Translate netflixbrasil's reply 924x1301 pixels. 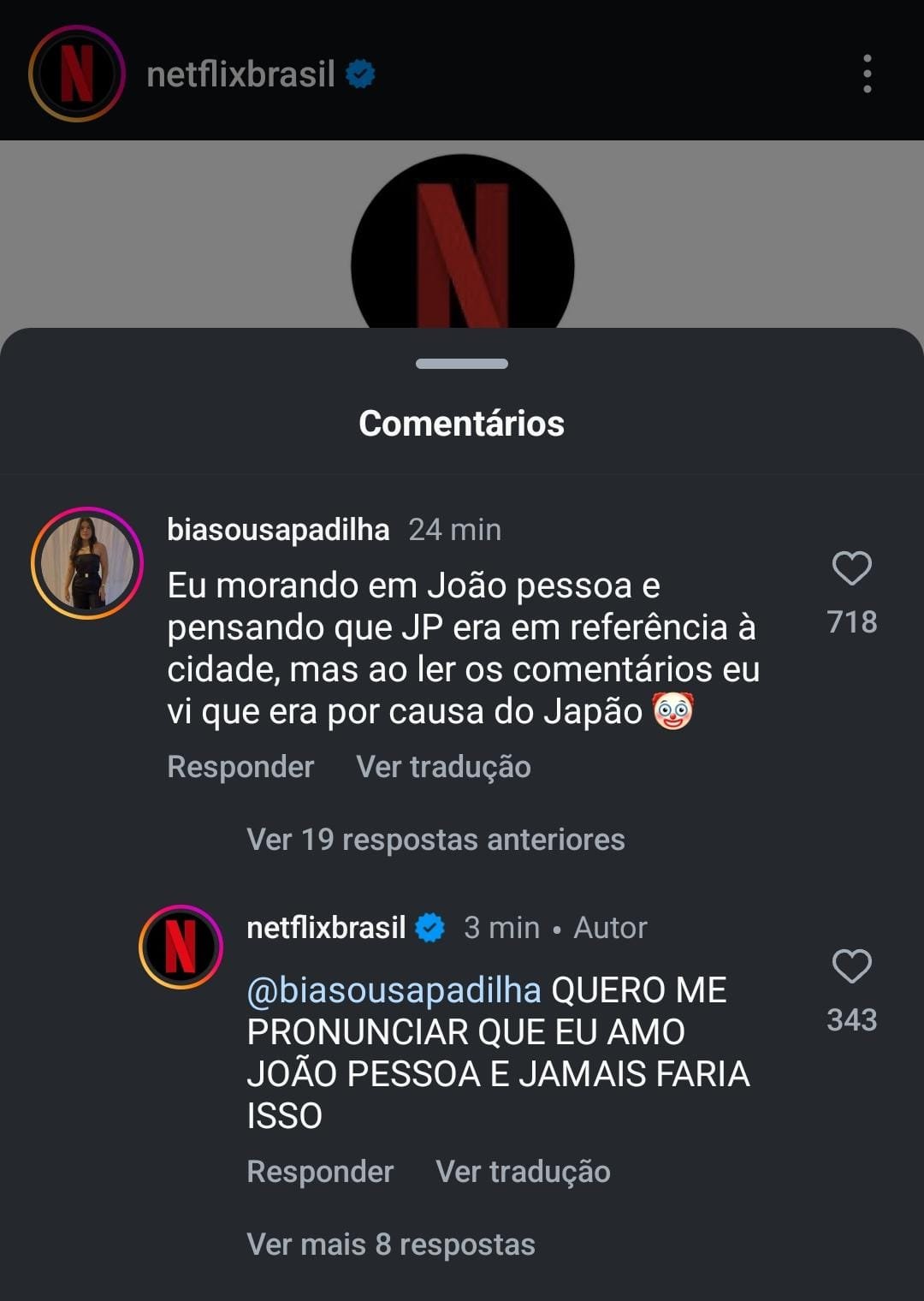pyautogui.click(x=523, y=1172)
